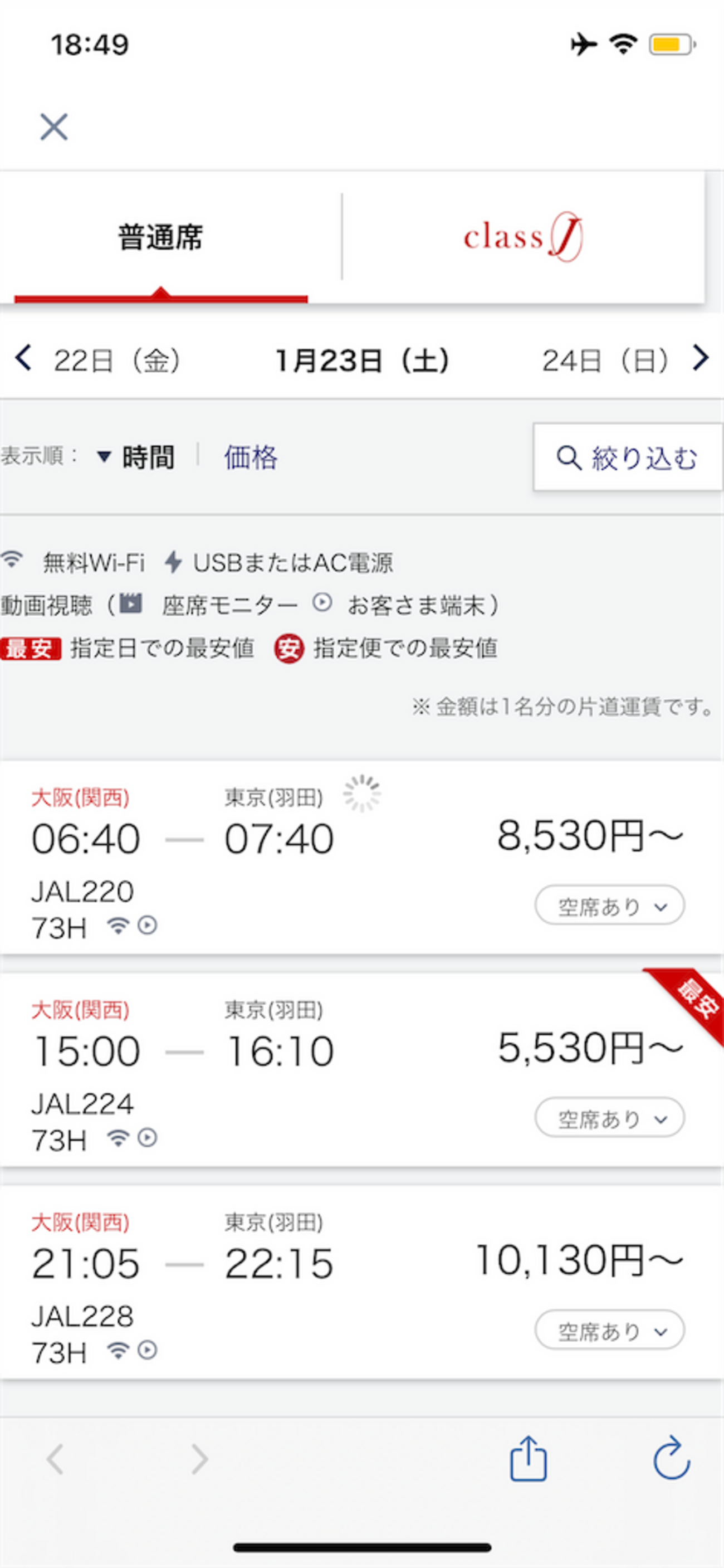The width and height of the screenshot is (724, 1568).
Task: Sort flights by 時間
Action: tap(137, 456)
